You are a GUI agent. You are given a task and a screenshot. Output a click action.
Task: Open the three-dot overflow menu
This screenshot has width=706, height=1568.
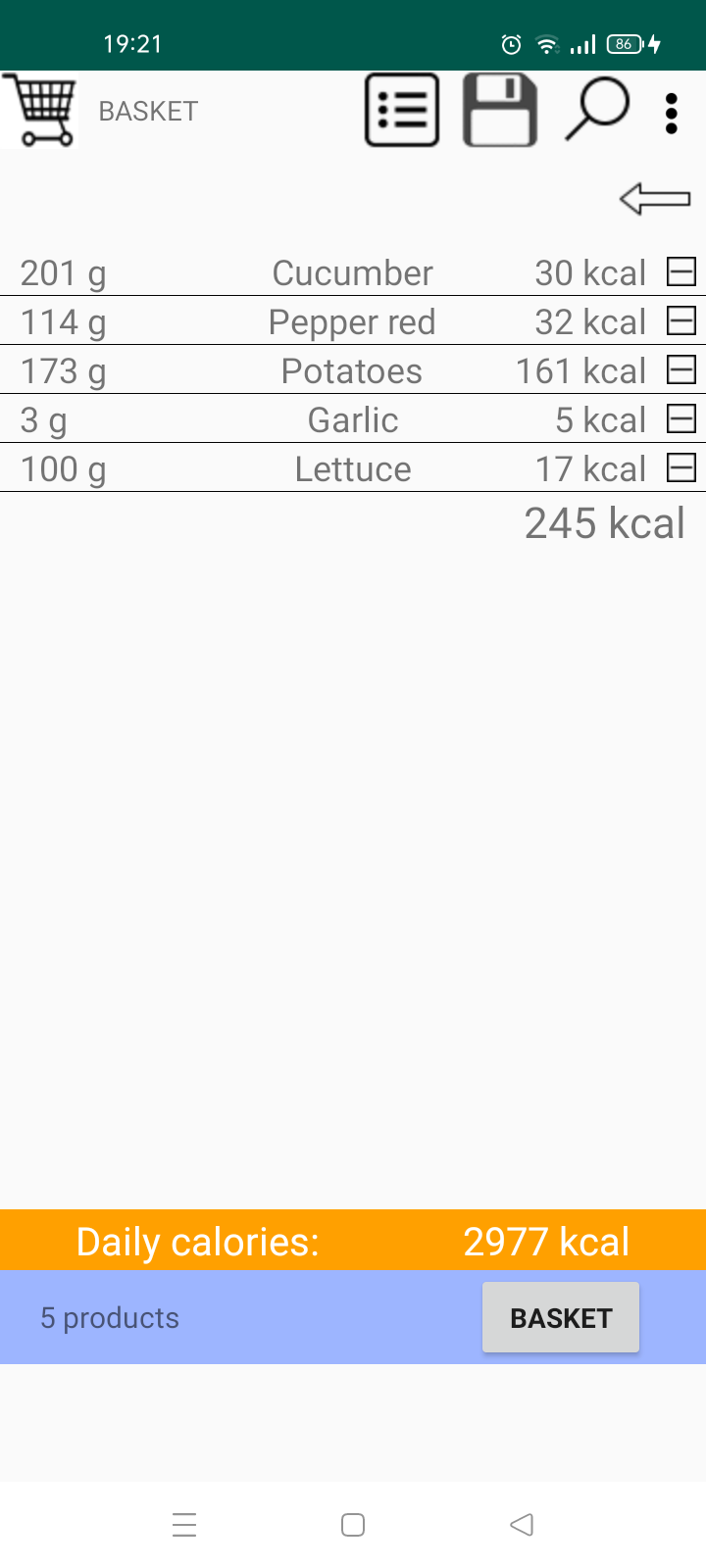(672, 114)
